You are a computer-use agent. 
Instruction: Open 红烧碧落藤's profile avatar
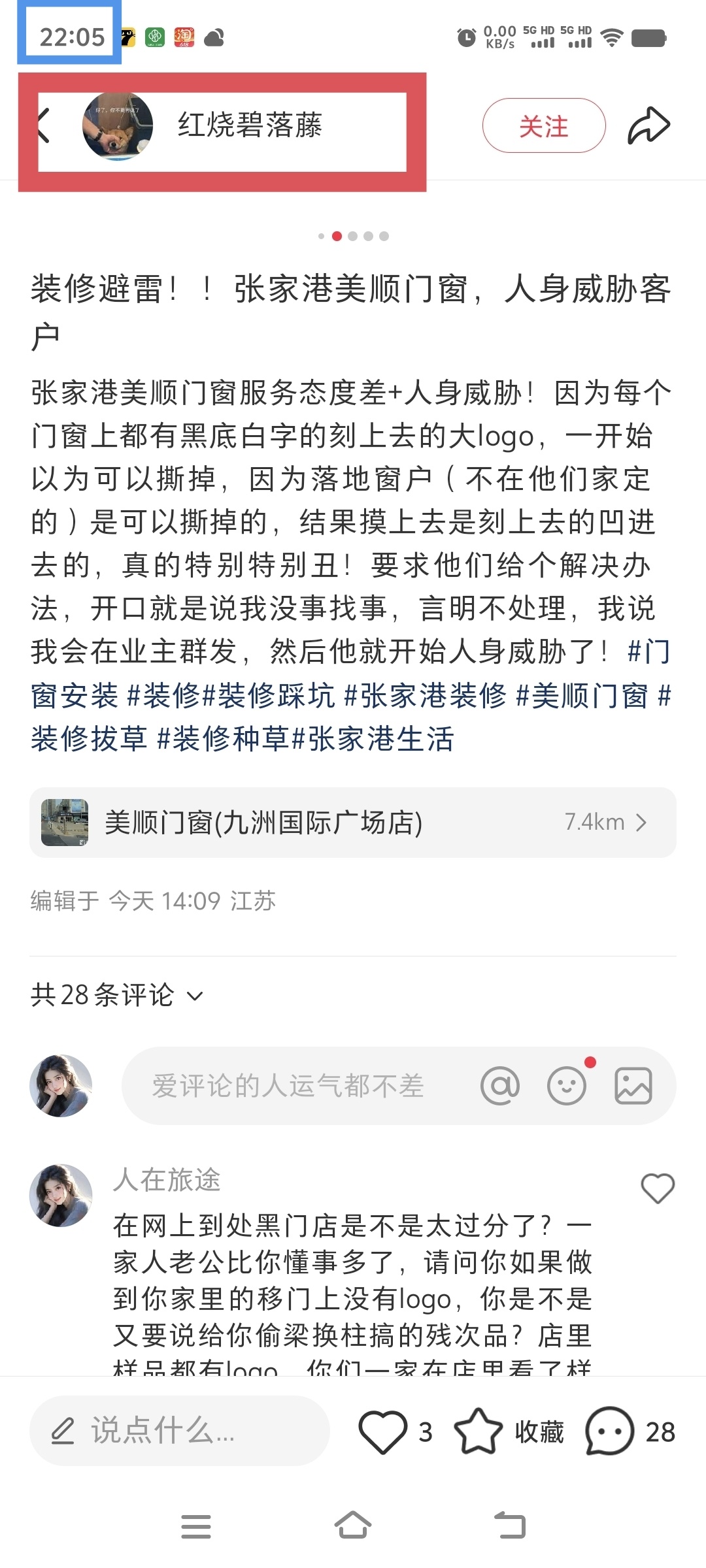(118, 125)
